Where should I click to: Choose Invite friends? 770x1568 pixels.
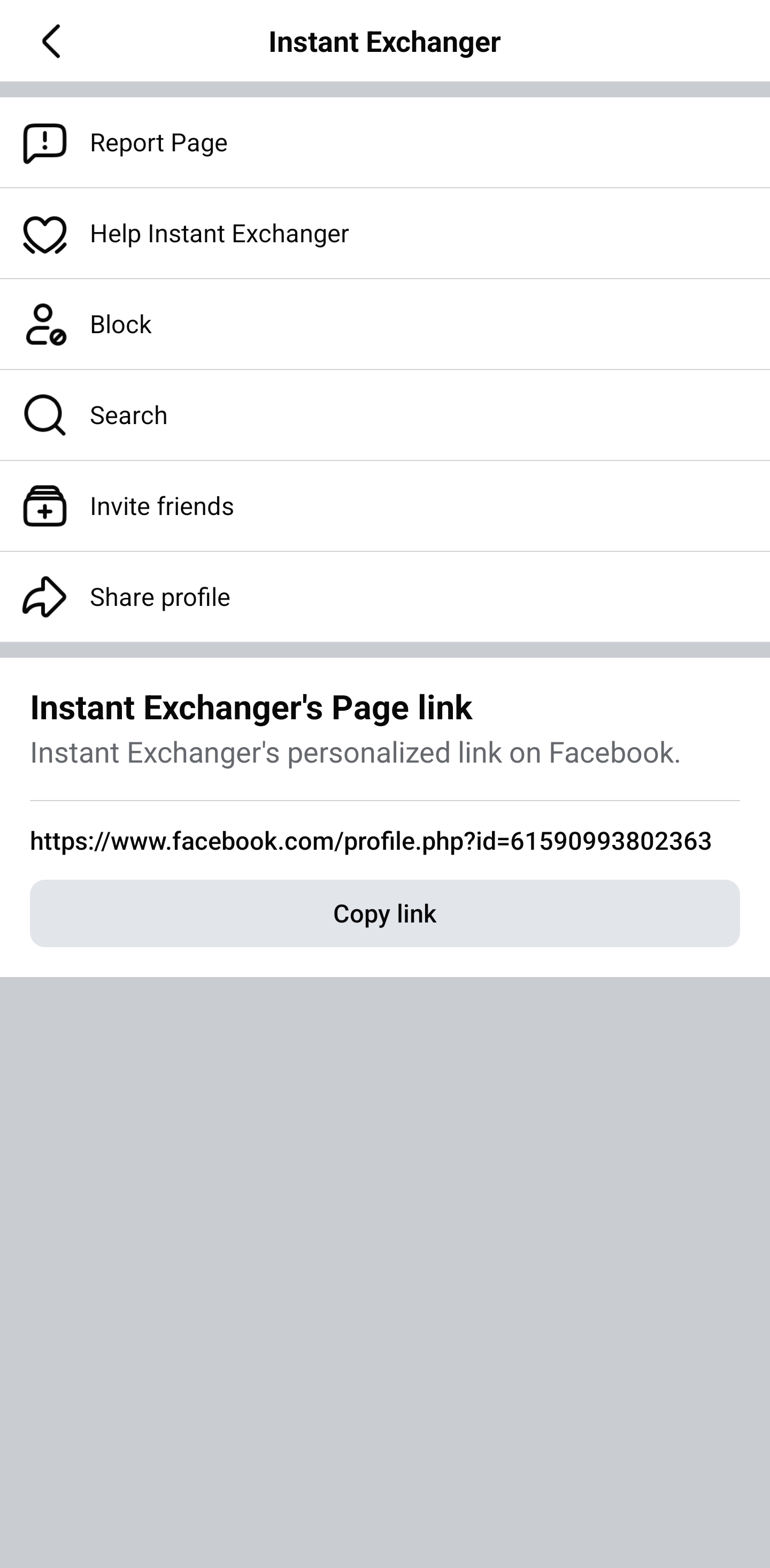tap(384, 506)
